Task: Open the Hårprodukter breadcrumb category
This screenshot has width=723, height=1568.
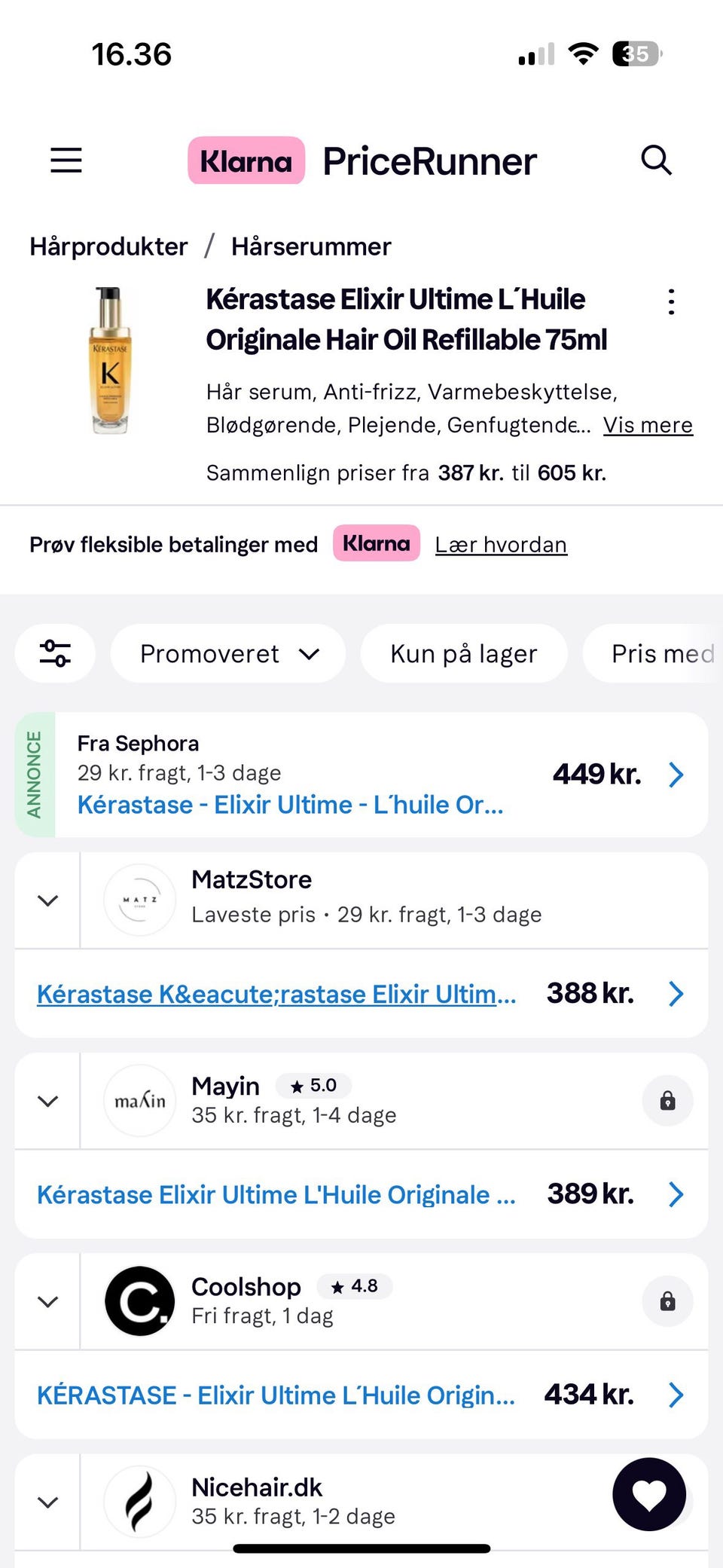Action: pos(108,246)
